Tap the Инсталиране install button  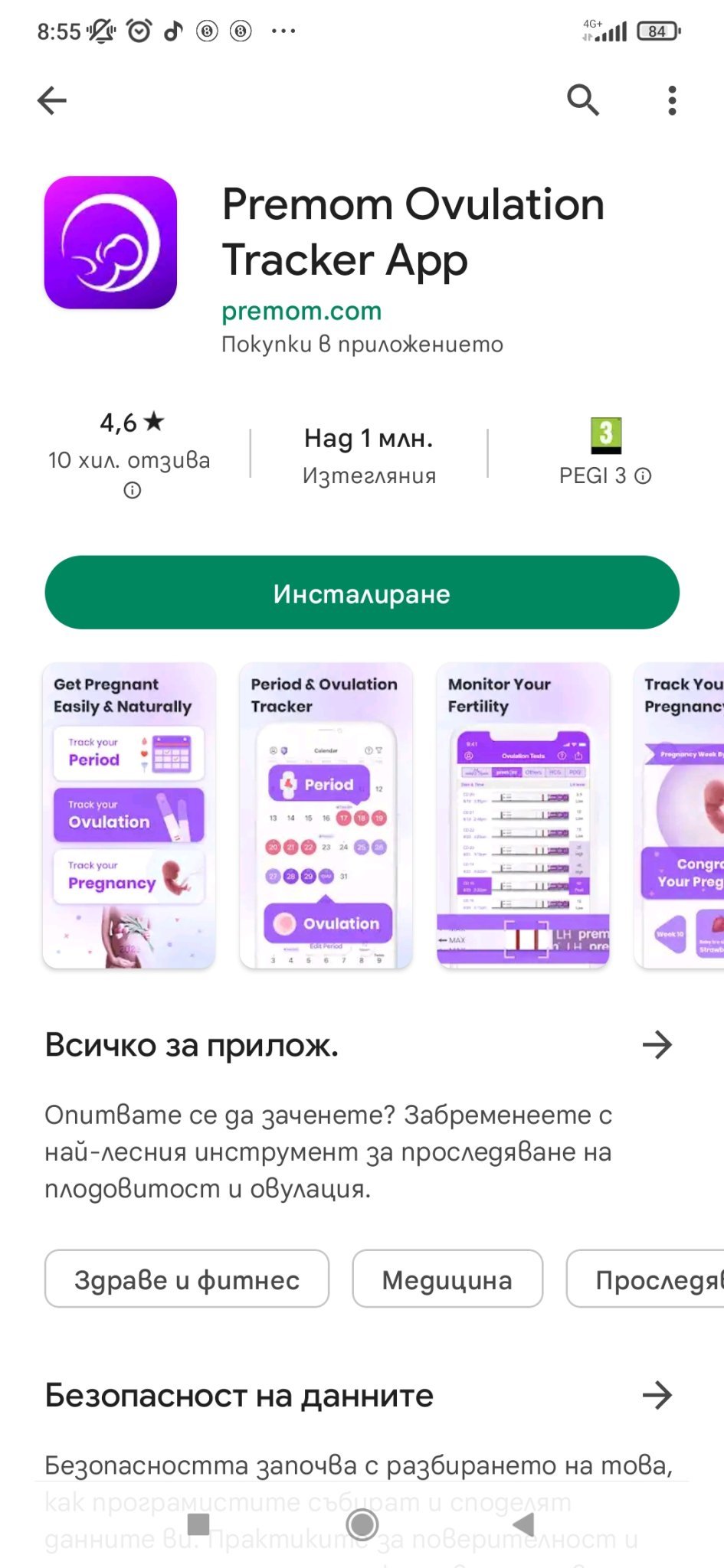[362, 593]
